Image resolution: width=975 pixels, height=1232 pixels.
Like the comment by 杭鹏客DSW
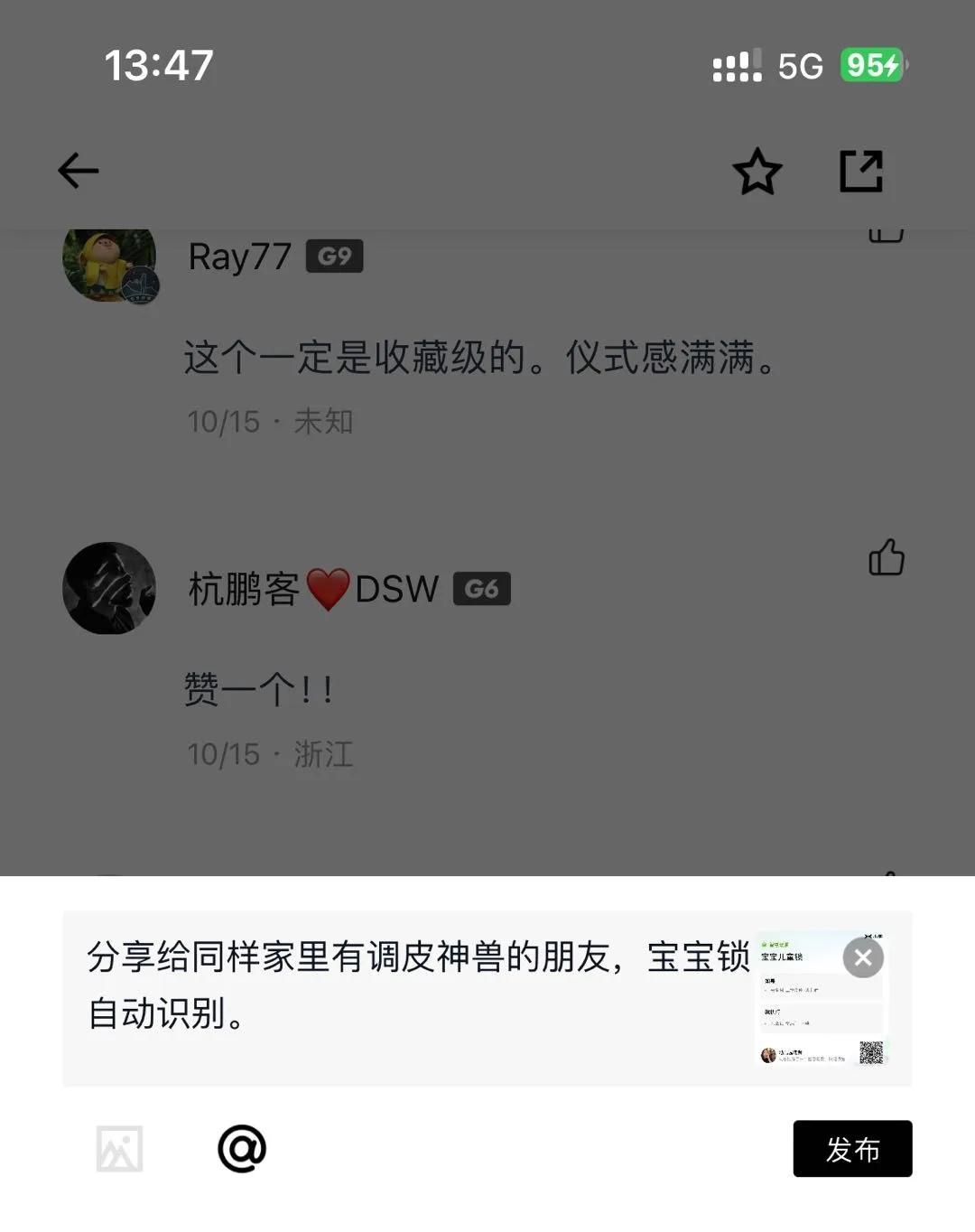click(x=886, y=557)
